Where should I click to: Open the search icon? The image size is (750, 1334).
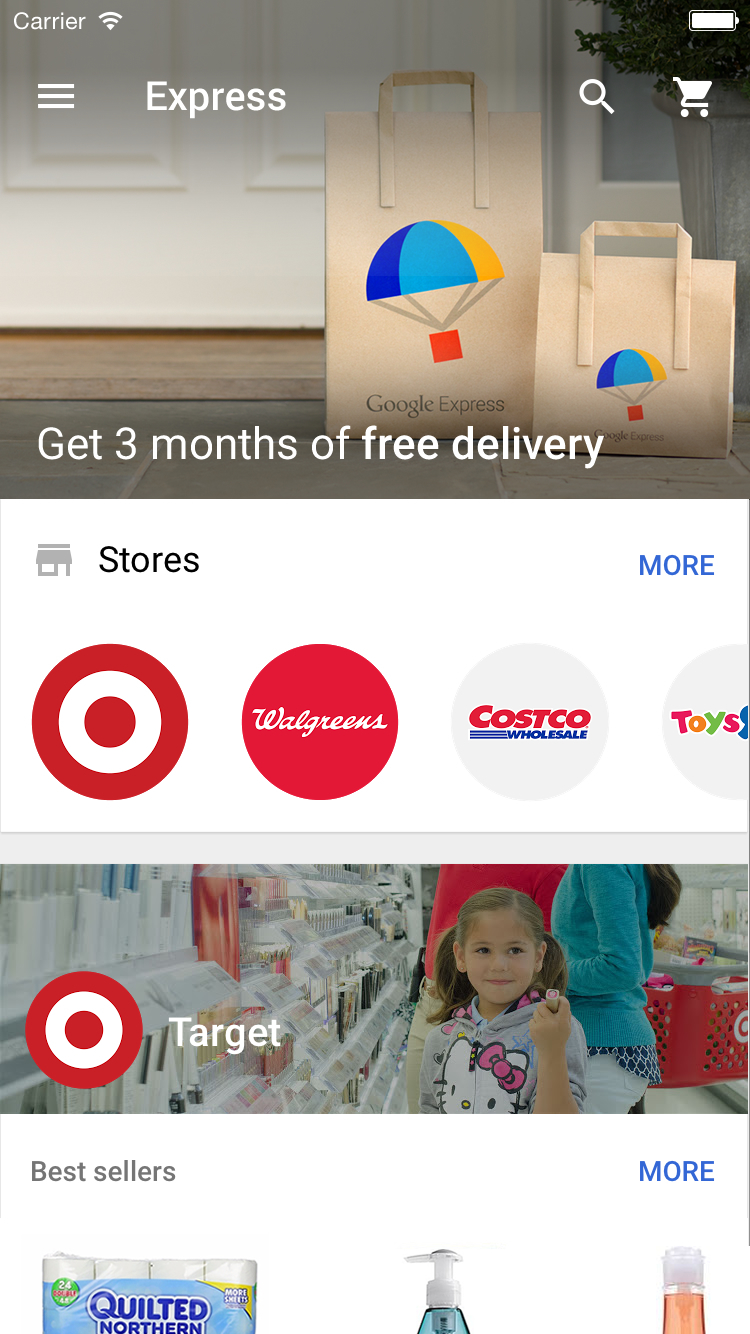click(x=597, y=97)
